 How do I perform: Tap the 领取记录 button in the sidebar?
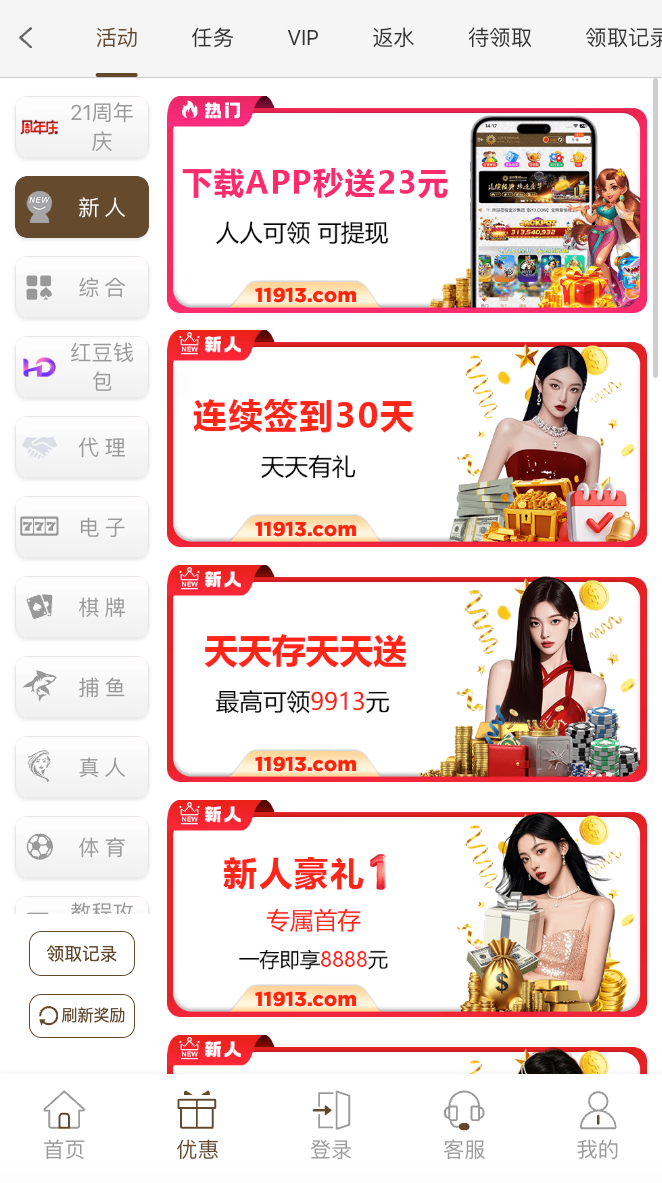(x=82, y=954)
